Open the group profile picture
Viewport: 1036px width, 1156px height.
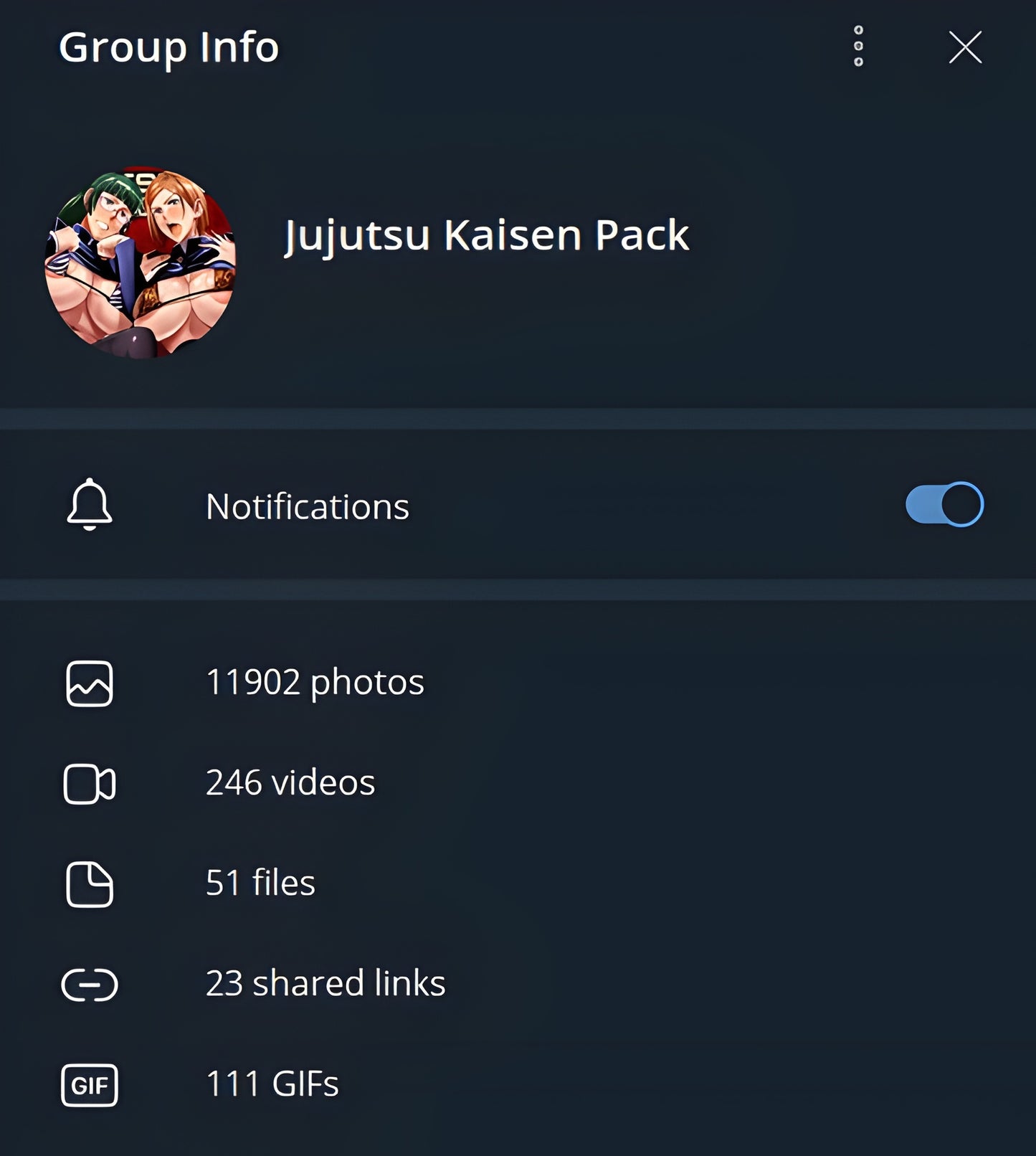click(141, 262)
